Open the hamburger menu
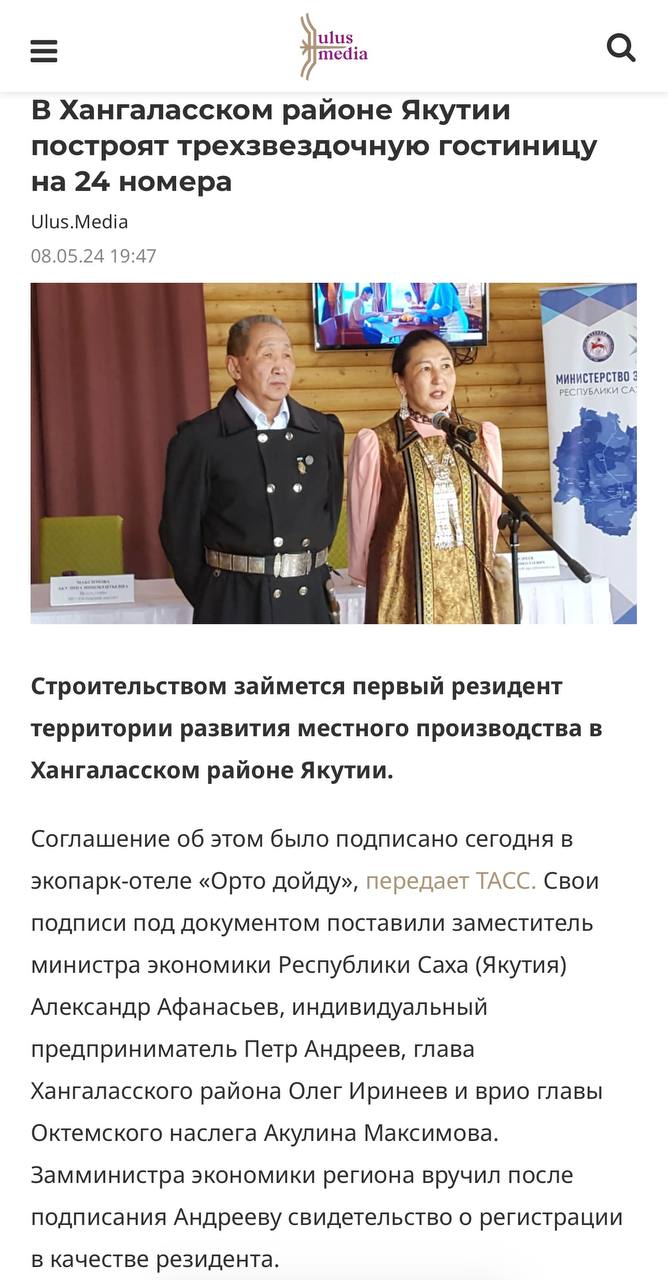 (x=44, y=50)
